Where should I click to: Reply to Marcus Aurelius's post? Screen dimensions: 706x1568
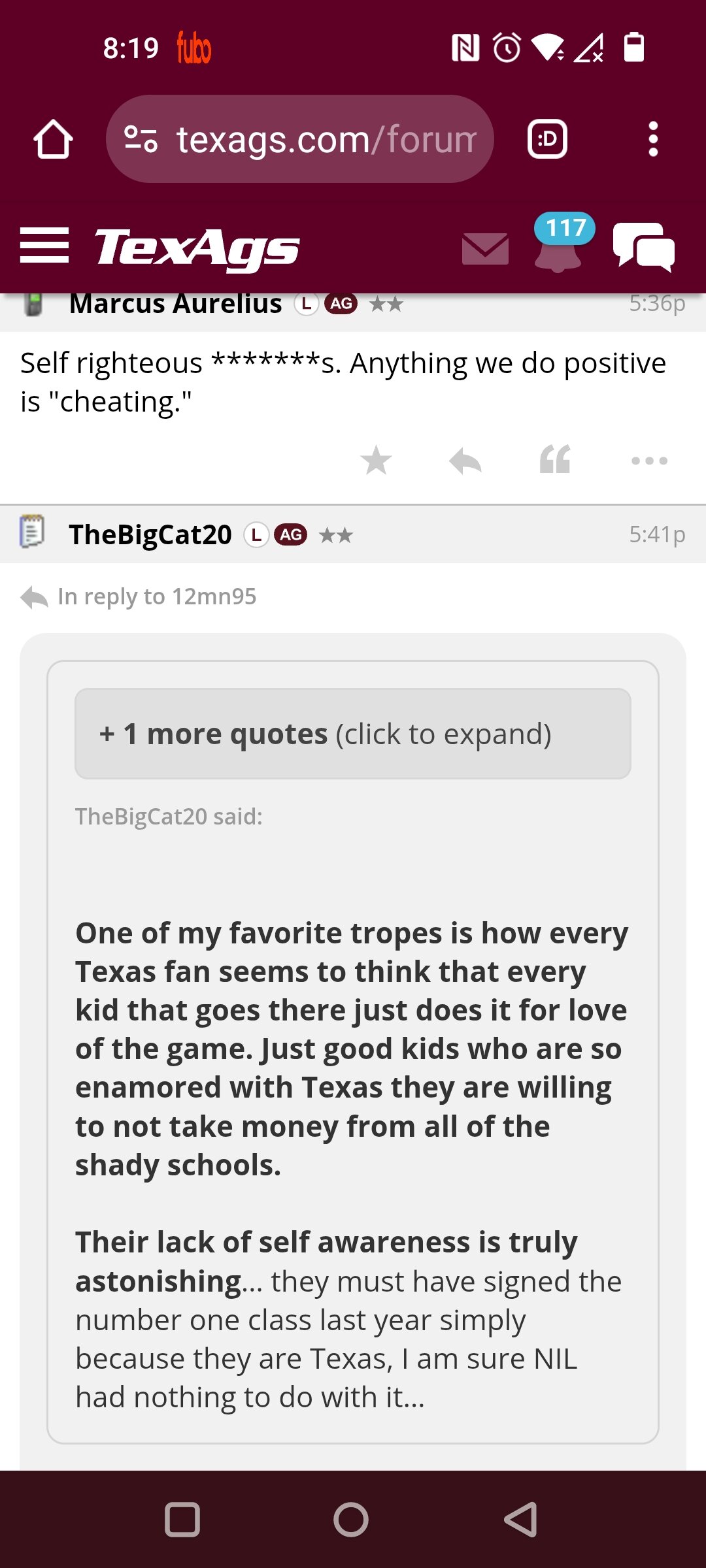click(x=465, y=461)
